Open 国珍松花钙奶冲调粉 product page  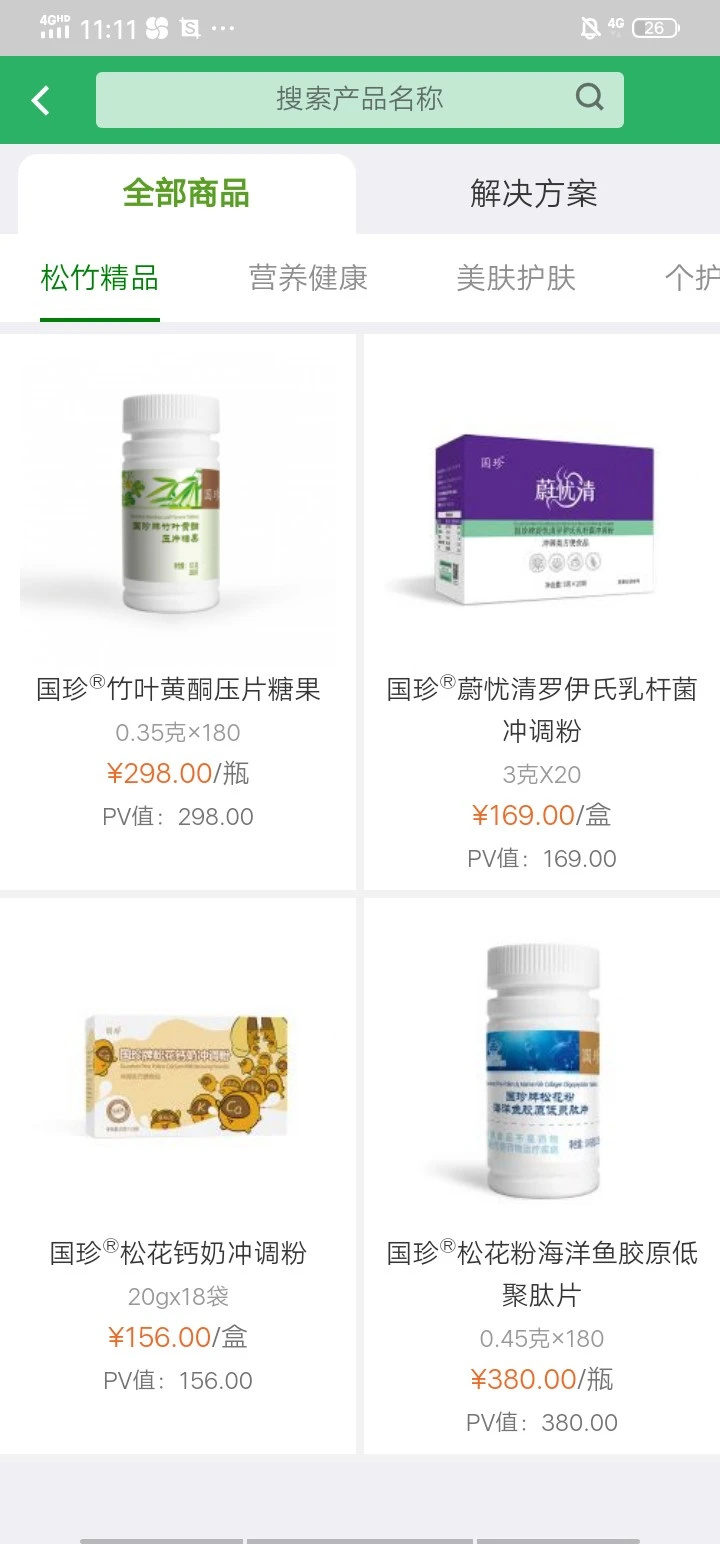[x=178, y=1252]
